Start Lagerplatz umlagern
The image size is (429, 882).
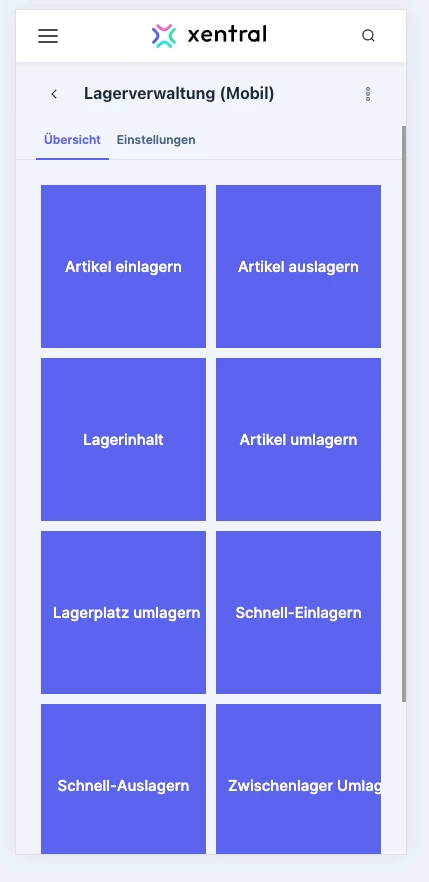point(123,613)
